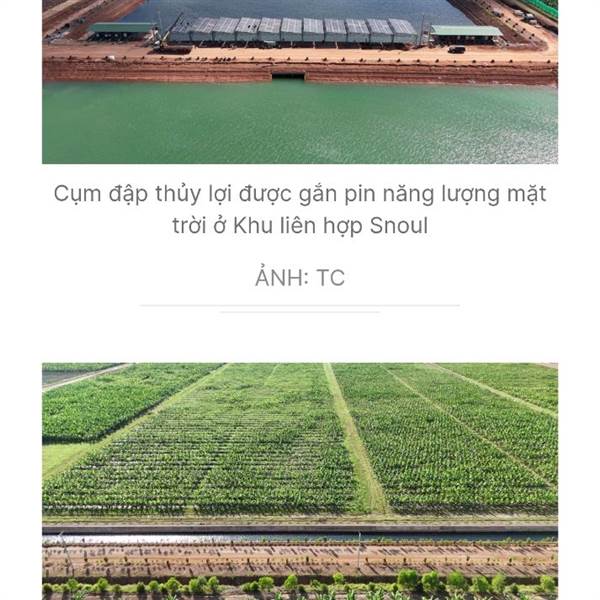The height and width of the screenshot is (600, 600).
Task: Open the solar-panel irrigation dam photo
Action: 300,82
